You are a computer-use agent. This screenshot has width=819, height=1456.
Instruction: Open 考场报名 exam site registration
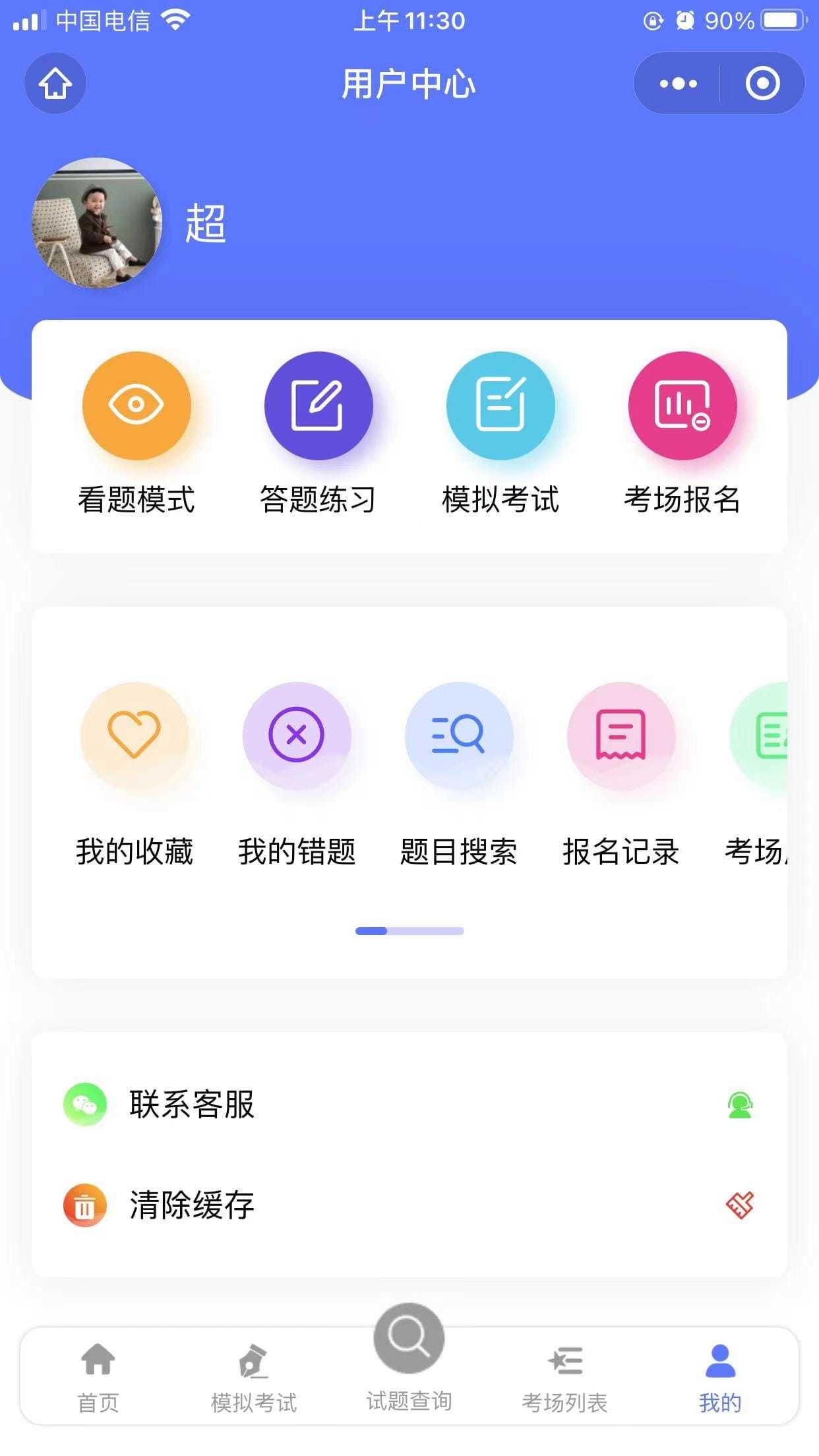point(682,406)
